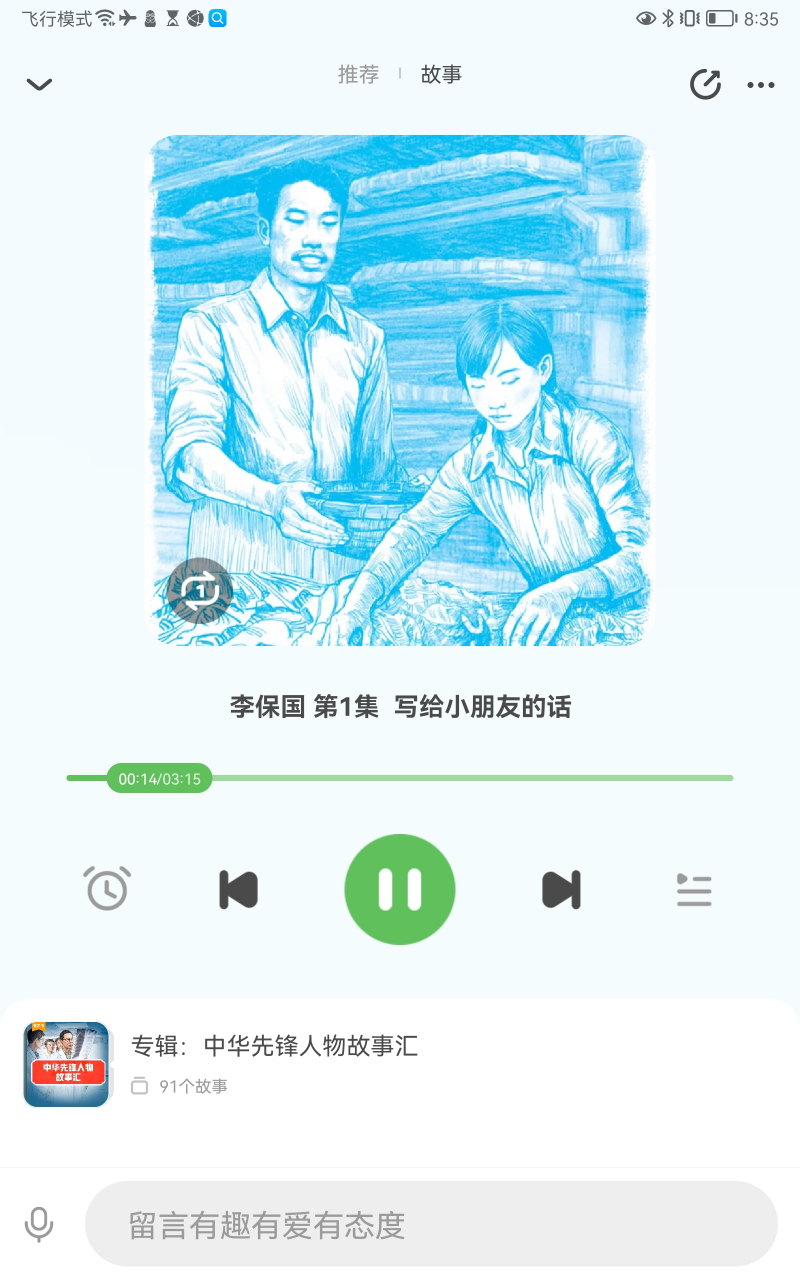
Task: Tap the refresh/share circular arrow icon
Action: click(706, 84)
